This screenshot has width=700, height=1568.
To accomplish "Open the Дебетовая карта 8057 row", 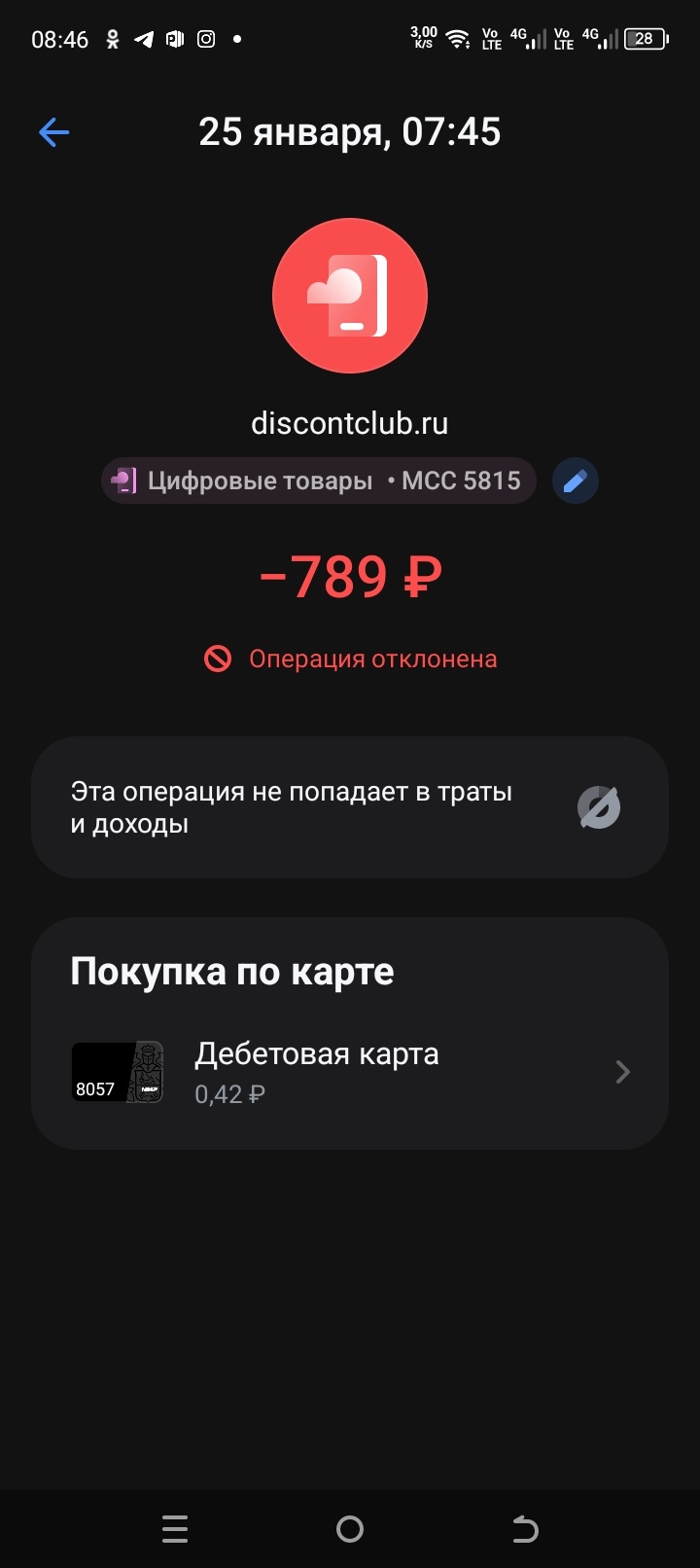I will click(350, 1072).
